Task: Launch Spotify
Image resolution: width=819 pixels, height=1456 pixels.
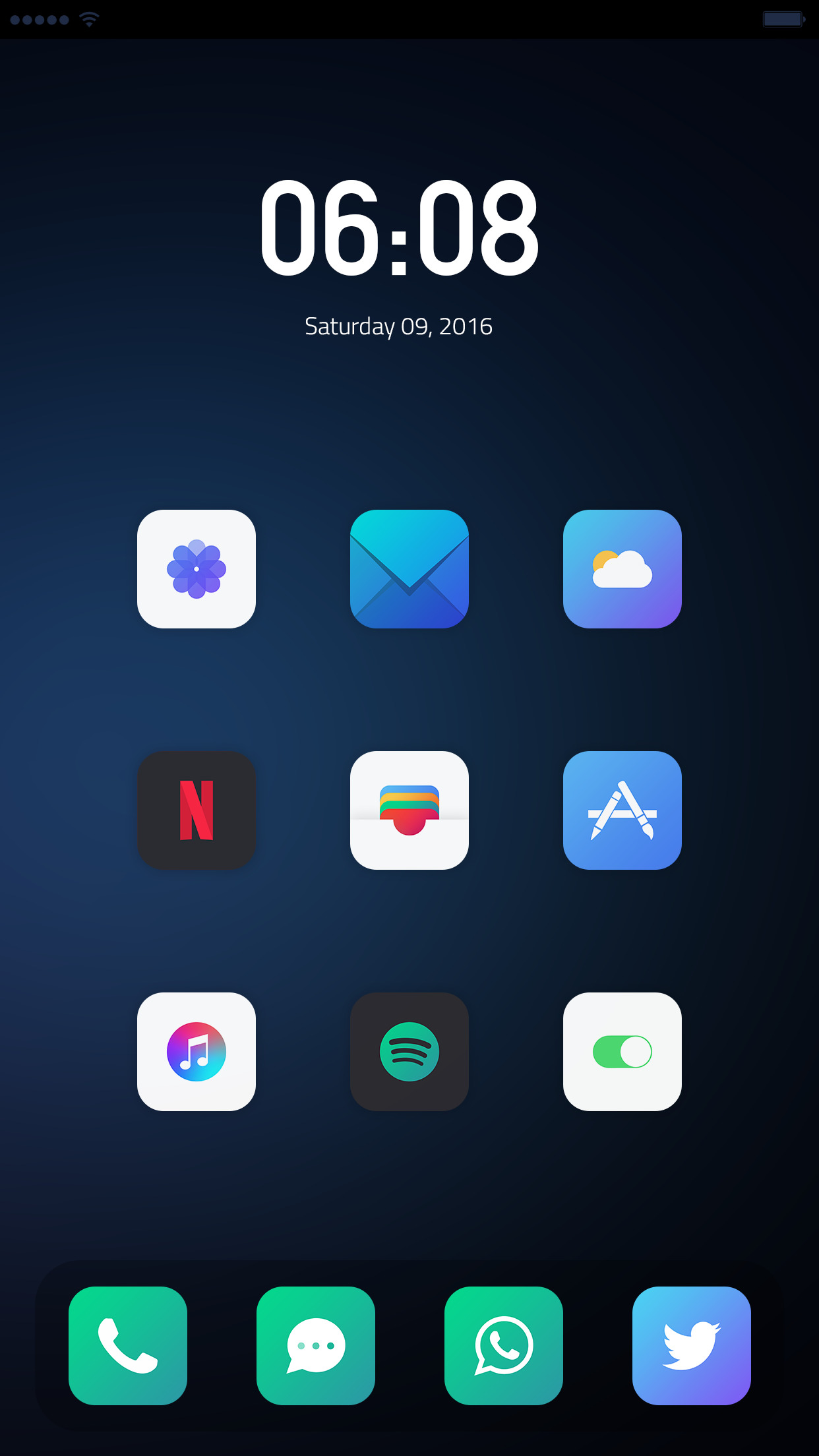Action: 409,1051
